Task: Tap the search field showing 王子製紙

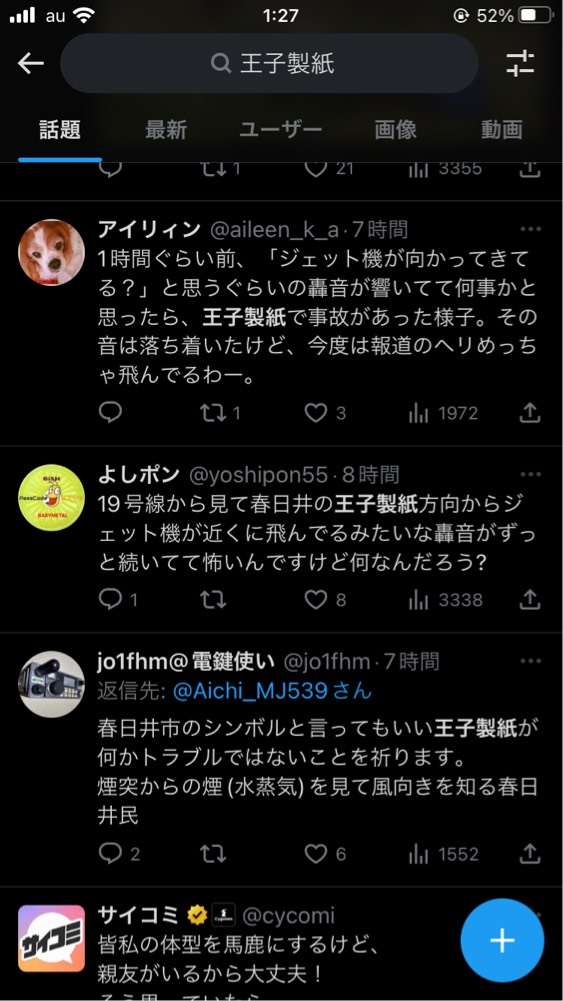Action: pyautogui.click(x=269, y=63)
